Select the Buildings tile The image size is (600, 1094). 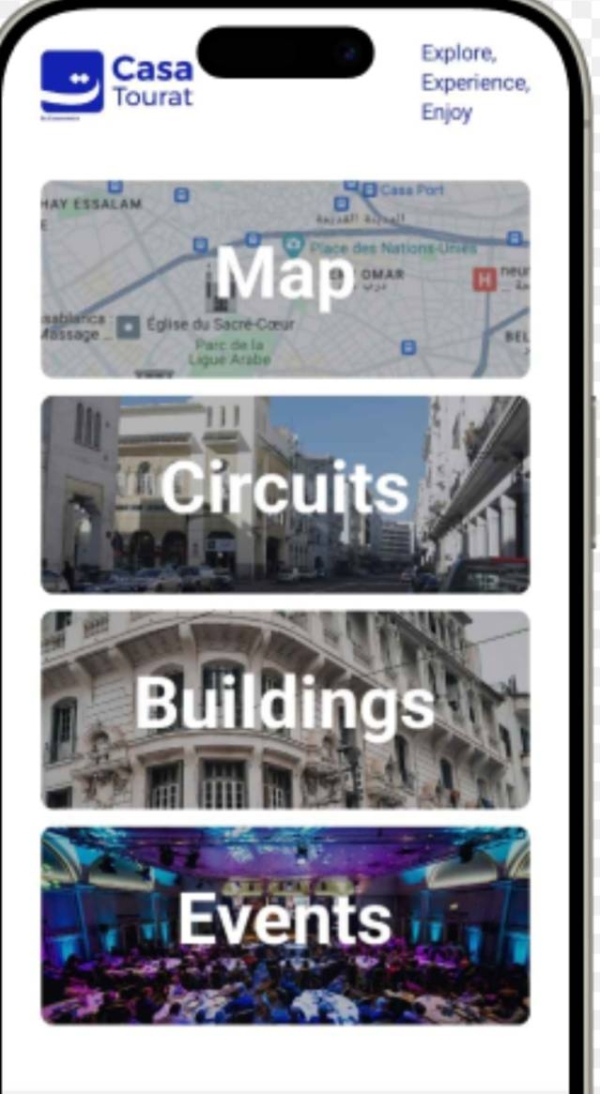click(x=285, y=708)
